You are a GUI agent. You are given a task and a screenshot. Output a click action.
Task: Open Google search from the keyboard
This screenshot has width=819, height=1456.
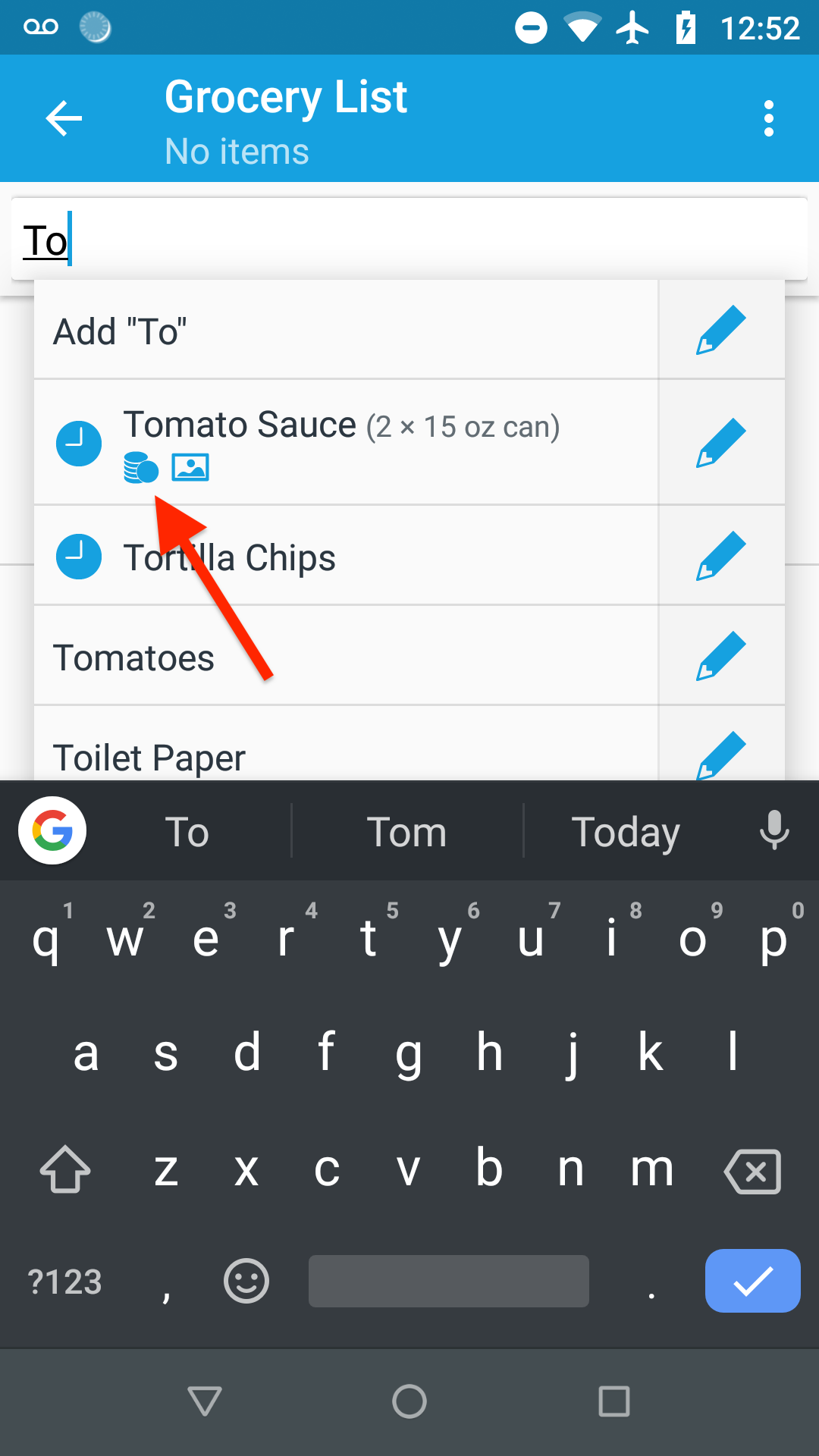[52, 830]
